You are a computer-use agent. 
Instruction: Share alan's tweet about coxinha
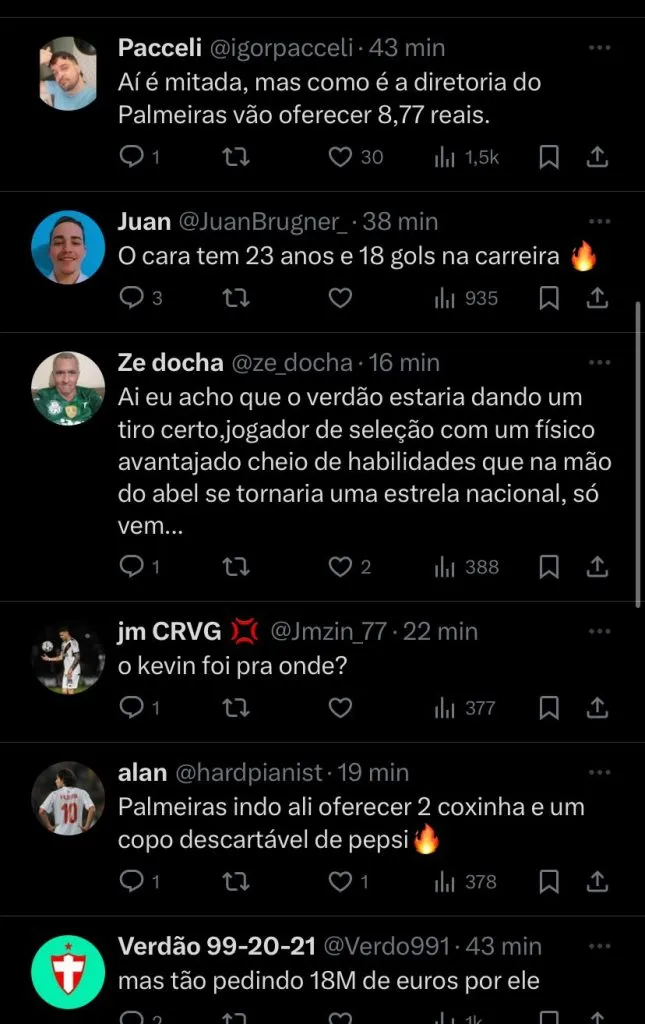click(x=597, y=881)
